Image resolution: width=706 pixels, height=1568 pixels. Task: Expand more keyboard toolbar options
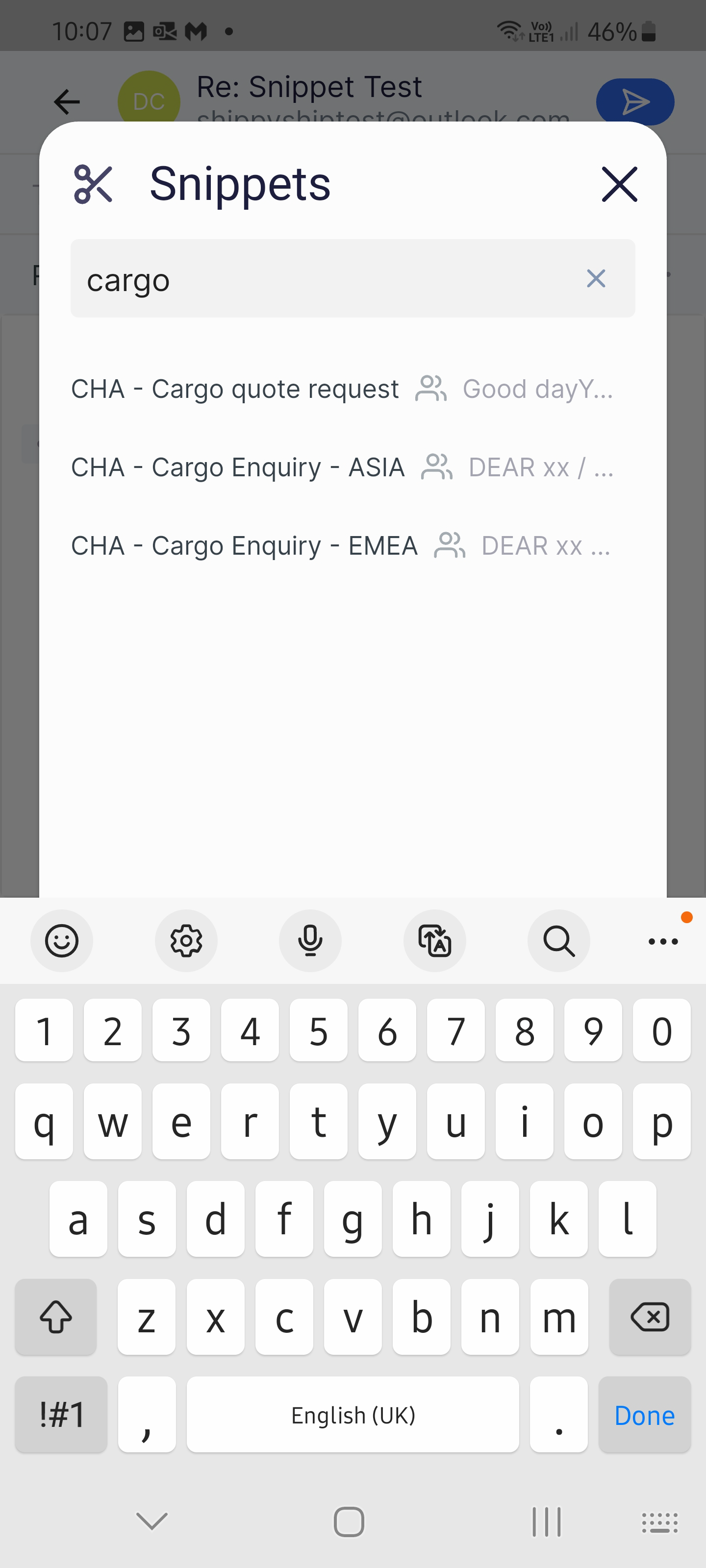[x=663, y=941]
